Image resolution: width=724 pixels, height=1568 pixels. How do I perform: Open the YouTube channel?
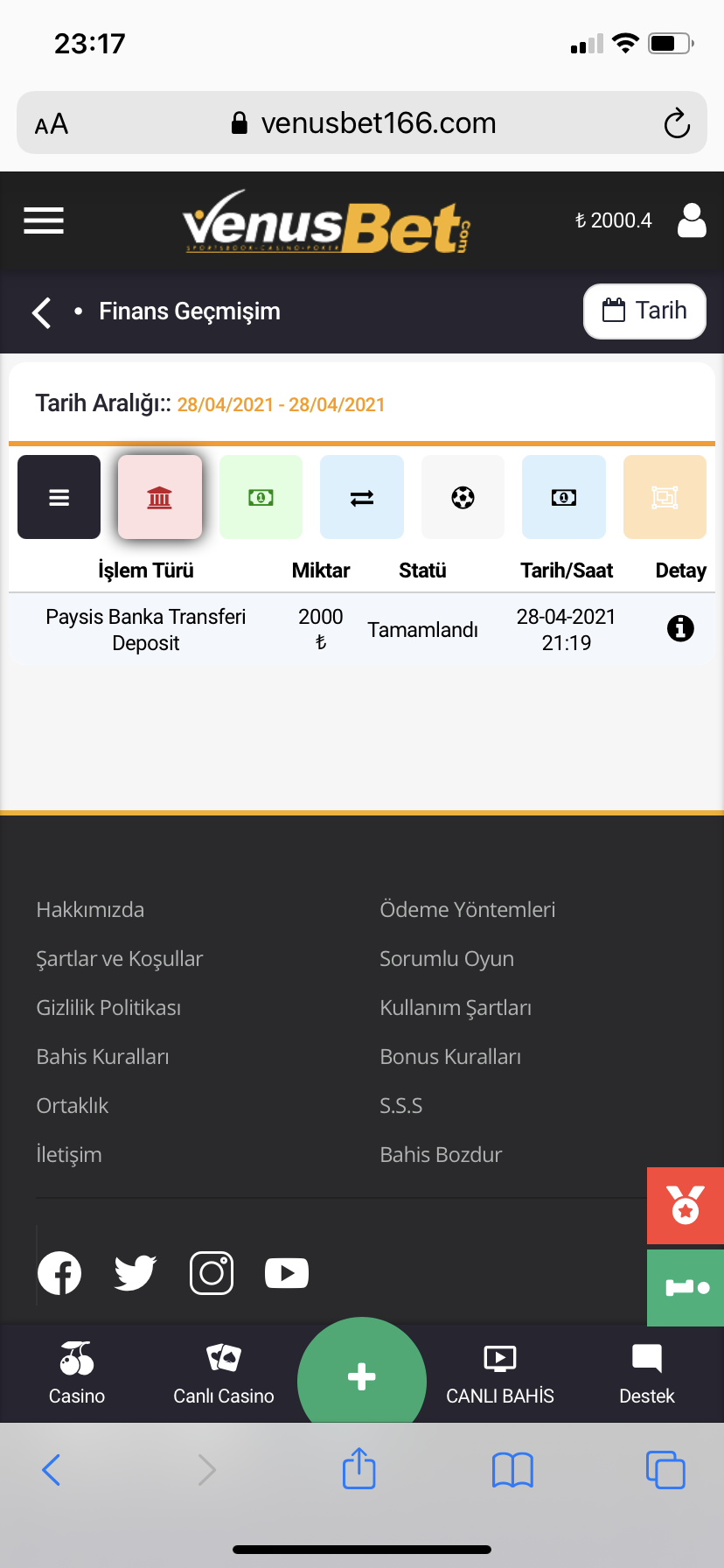(x=287, y=1273)
